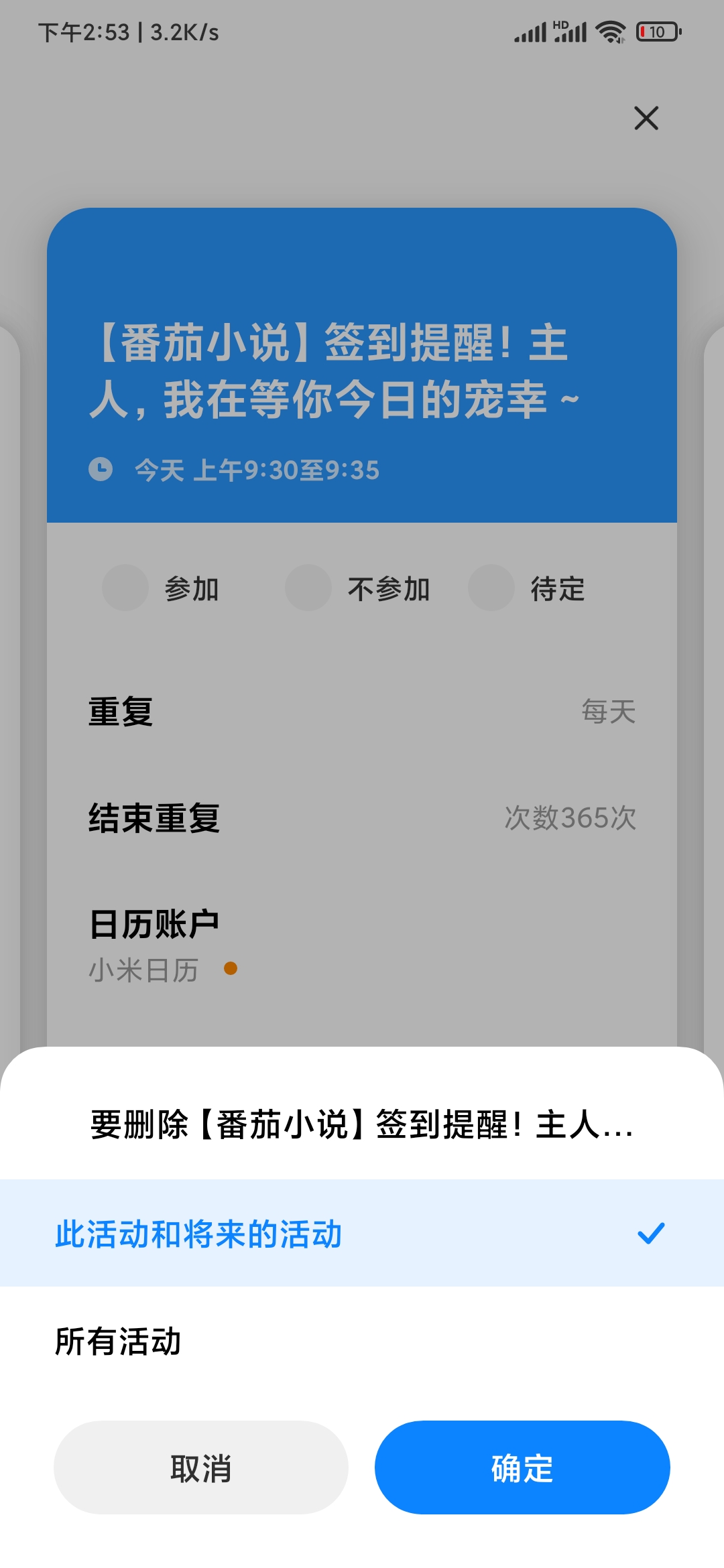Tap the orange dot next to 小米日历
The image size is (724, 1568).
pos(231,970)
